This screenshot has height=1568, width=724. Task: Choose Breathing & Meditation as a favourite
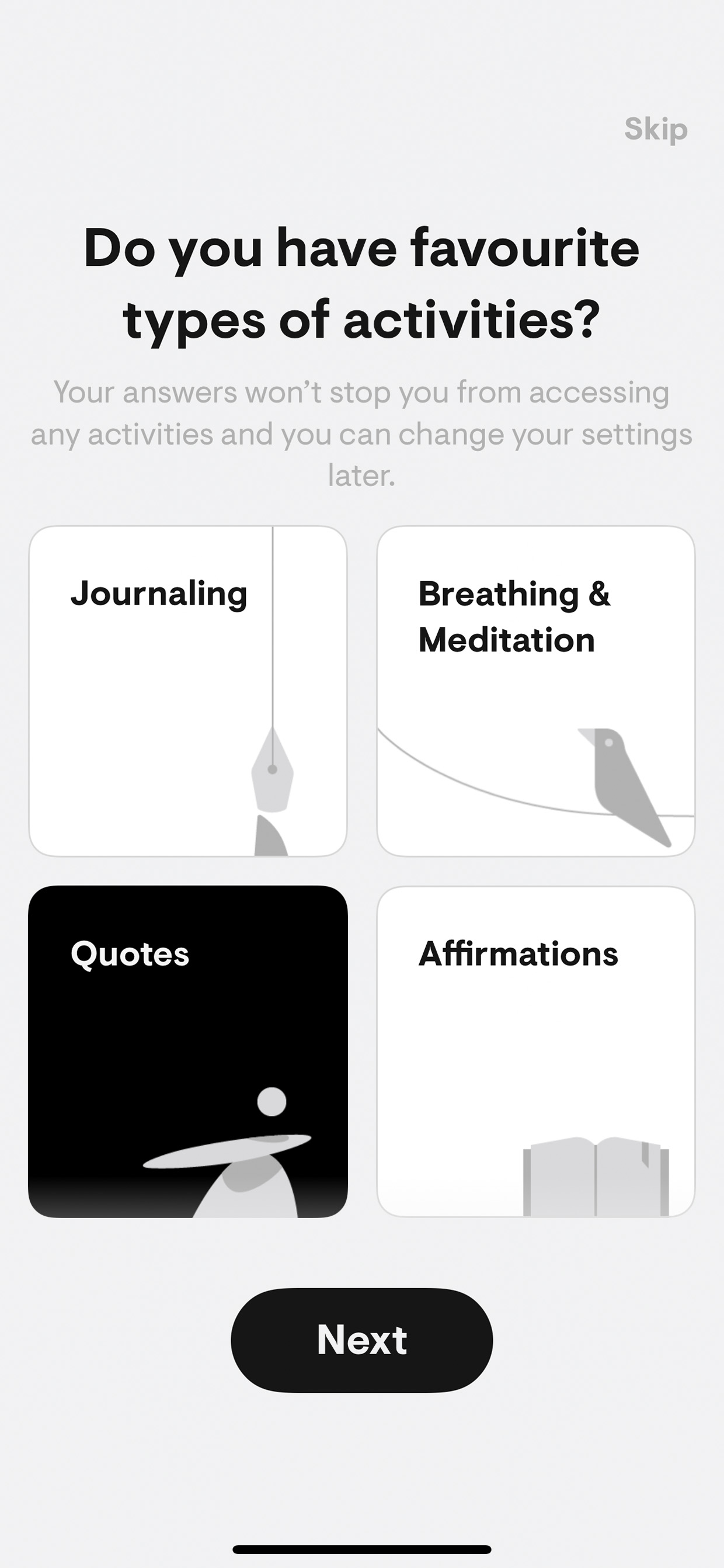(x=536, y=691)
